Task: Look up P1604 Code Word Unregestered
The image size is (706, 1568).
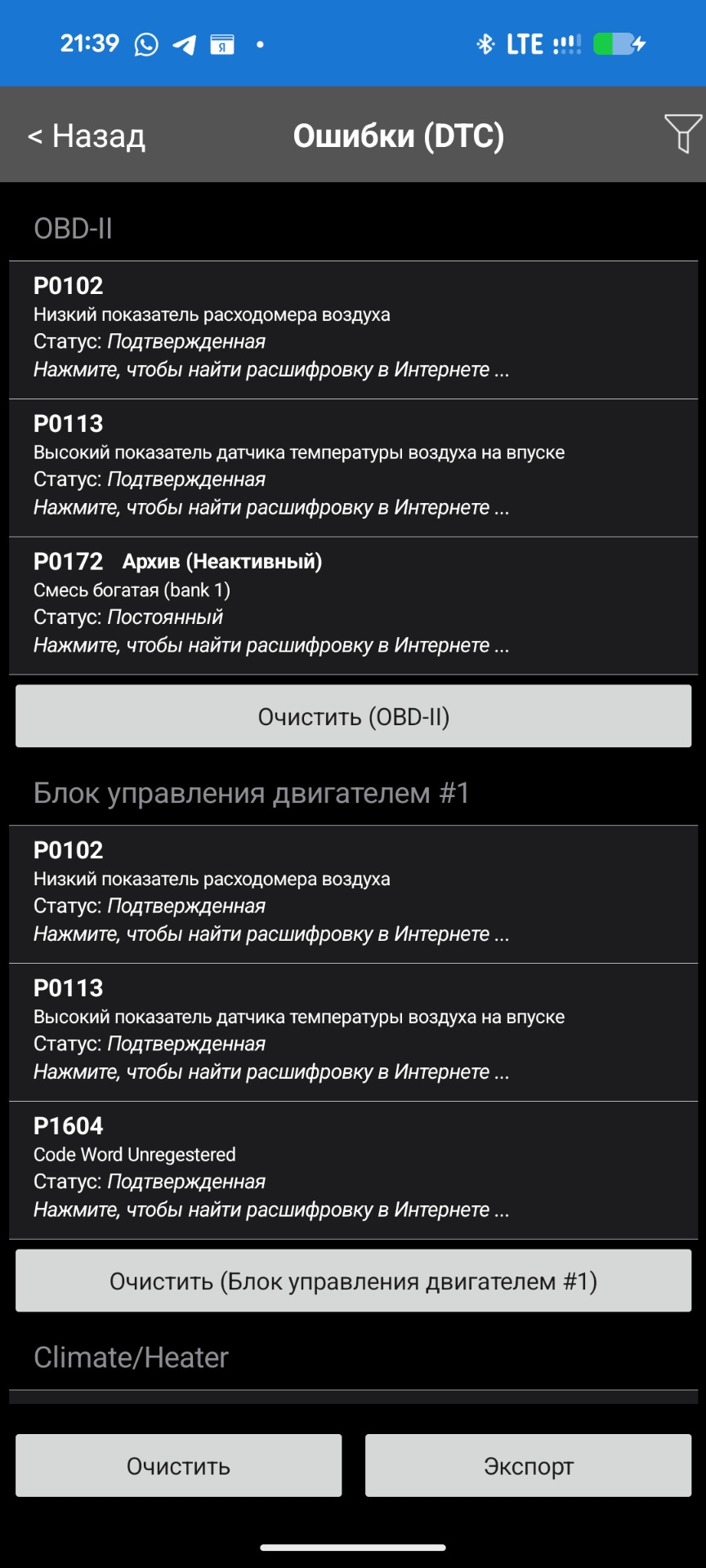Action: pos(353,1169)
